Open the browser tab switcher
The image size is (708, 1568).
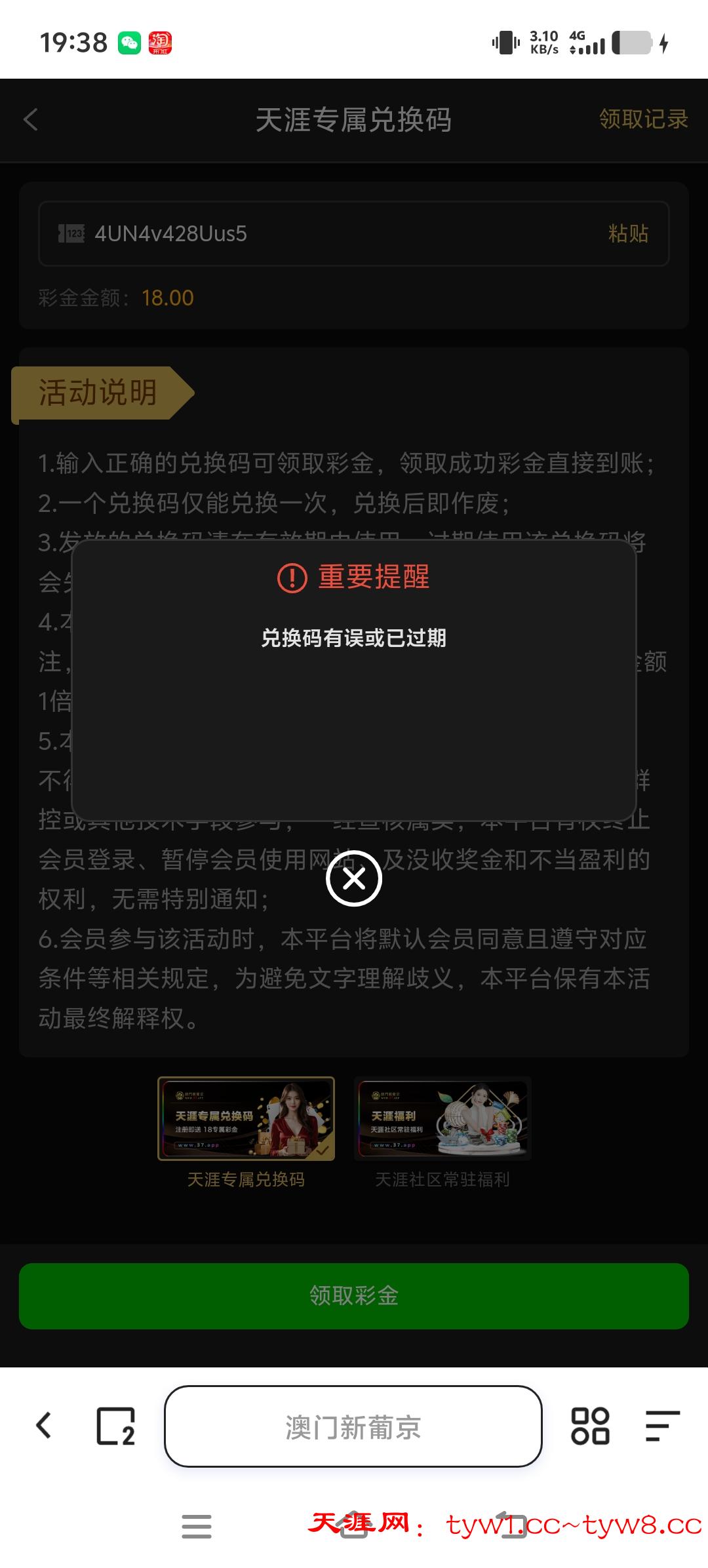point(116,1426)
